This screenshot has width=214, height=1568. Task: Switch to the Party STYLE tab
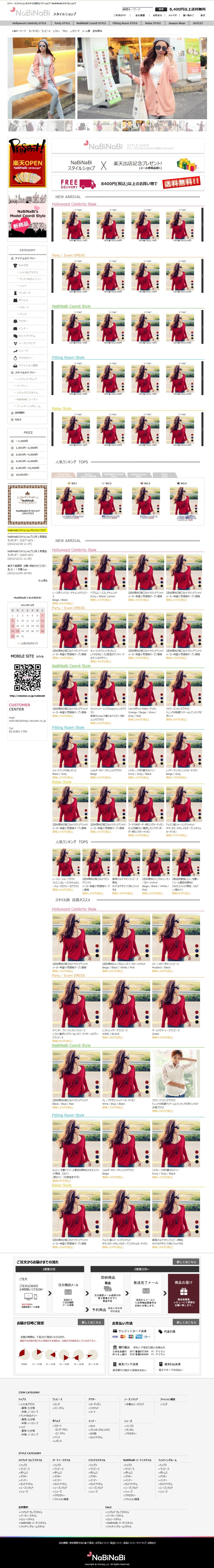pos(62,23)
